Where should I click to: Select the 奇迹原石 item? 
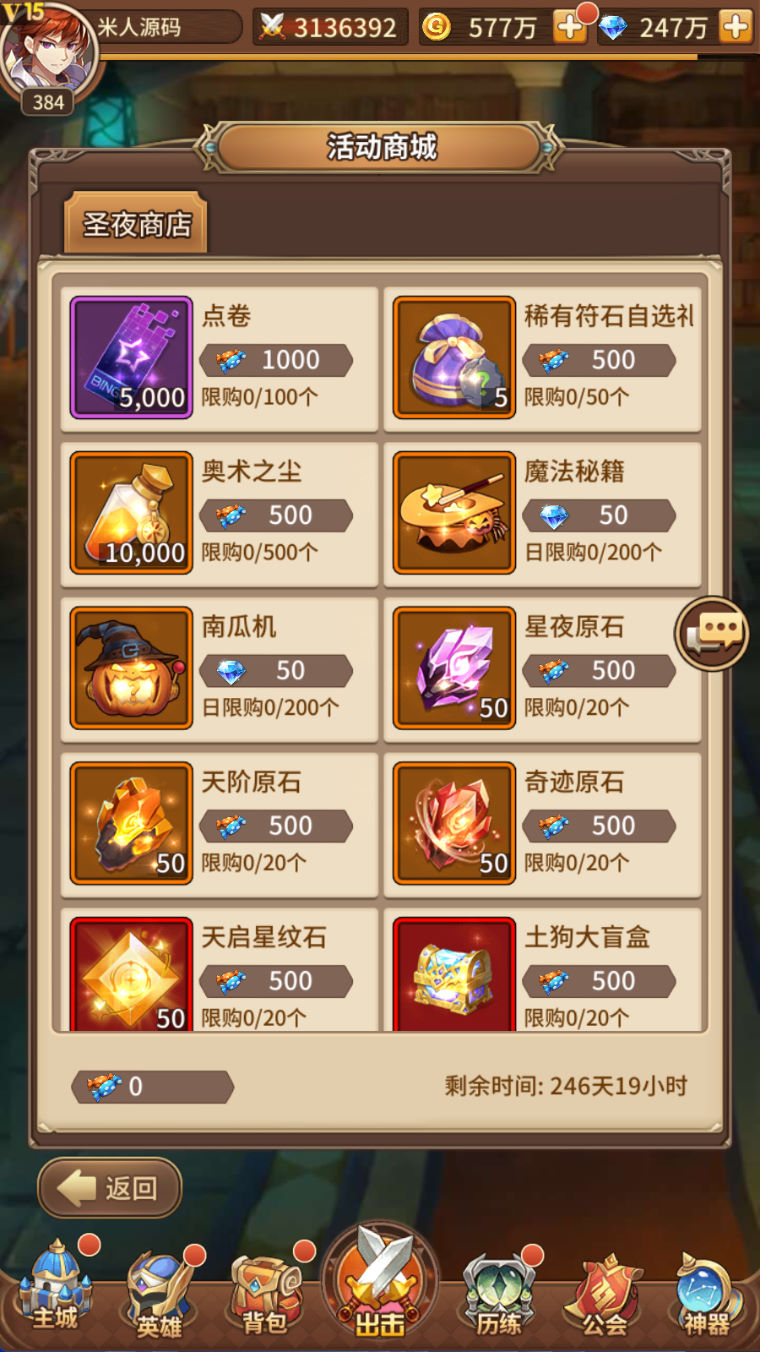click(454, 823)
